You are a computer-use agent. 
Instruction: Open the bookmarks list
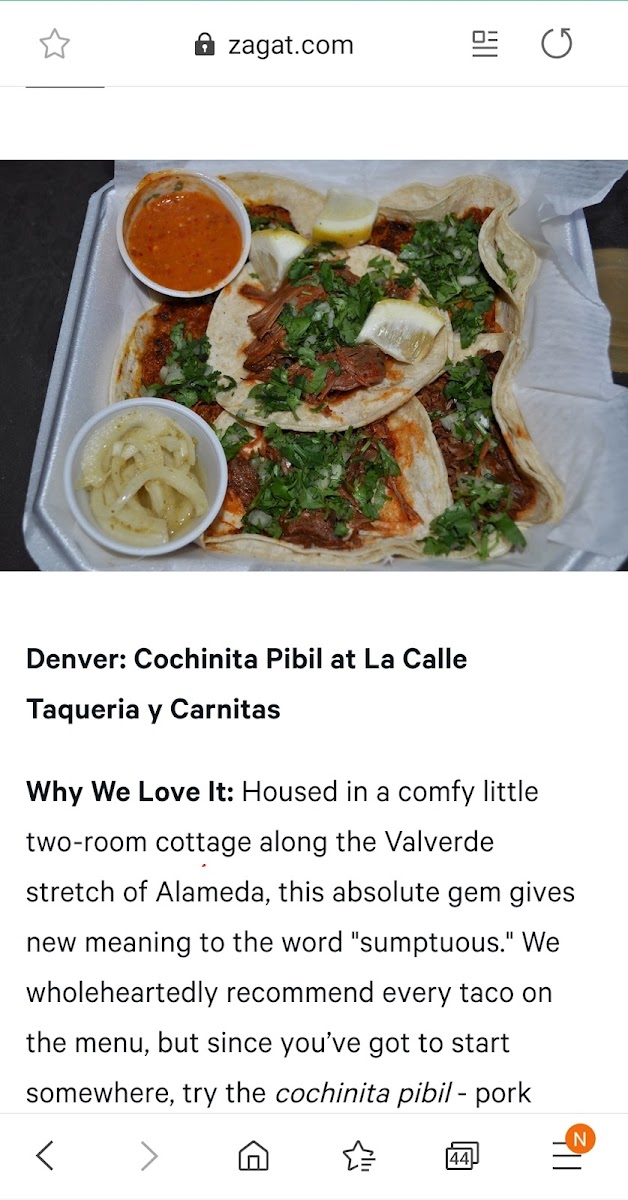(x=359, y=1156)
